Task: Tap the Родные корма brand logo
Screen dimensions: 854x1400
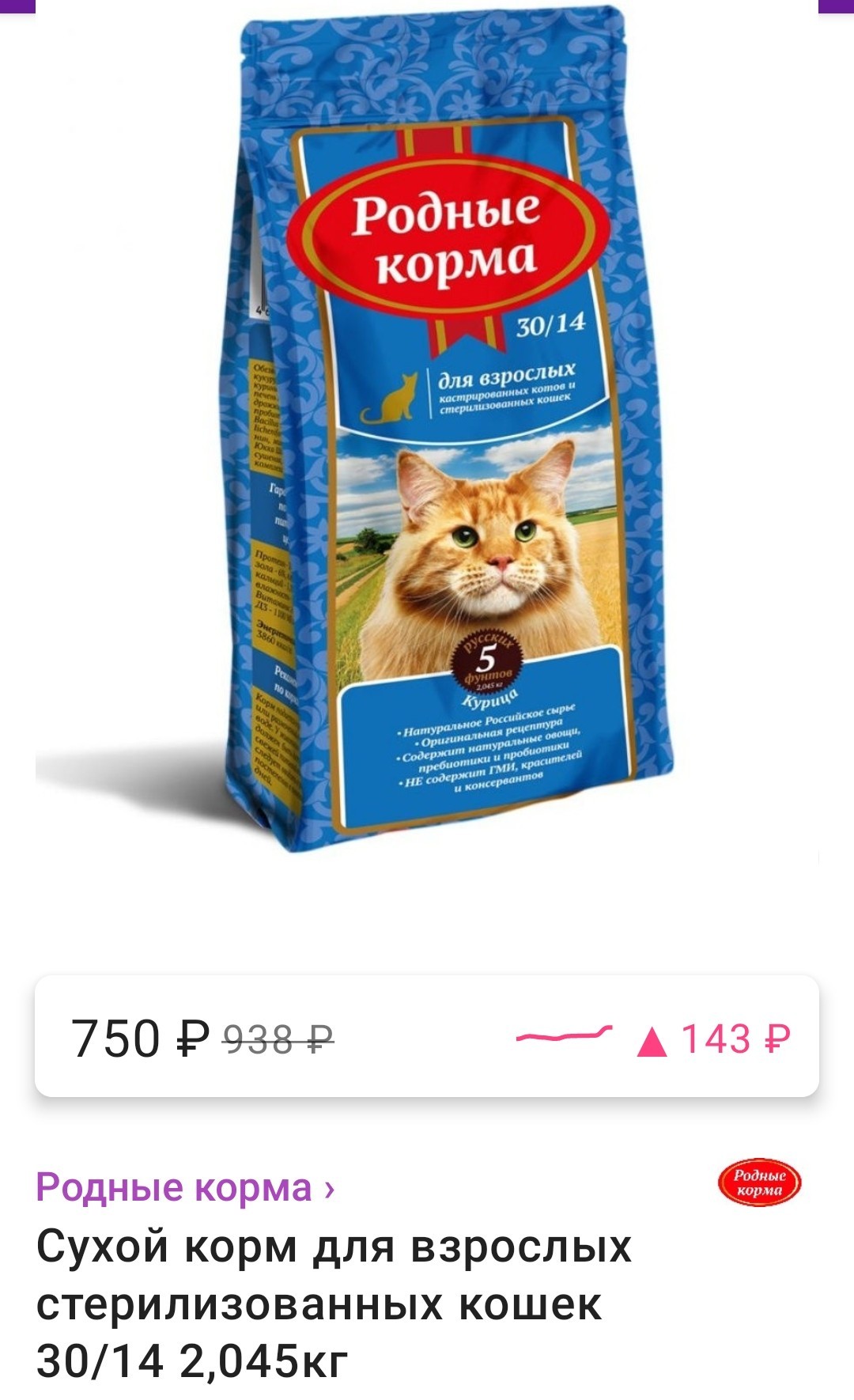Action: coord(759,1183)
